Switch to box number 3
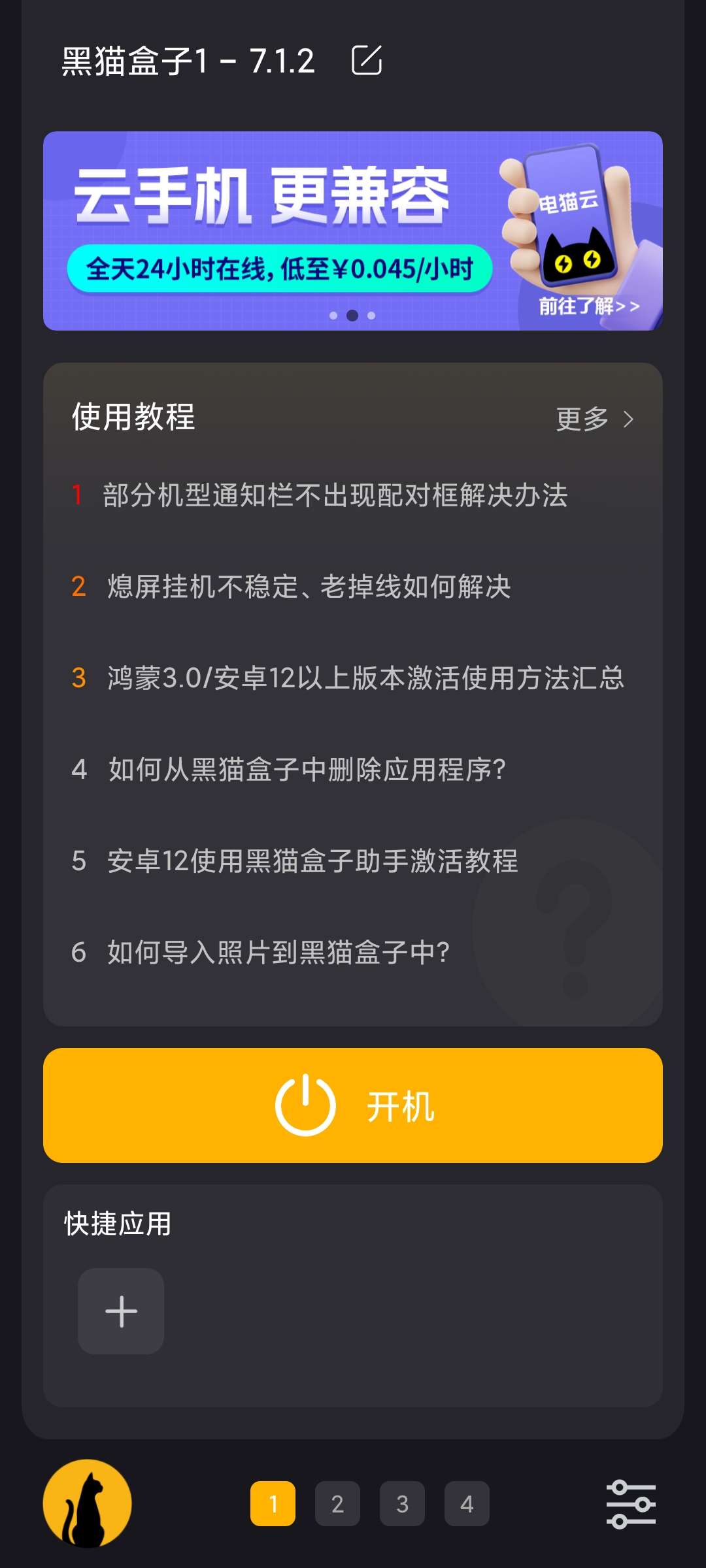Viewport: 706px width, 1568px height. click(402, 1503)
